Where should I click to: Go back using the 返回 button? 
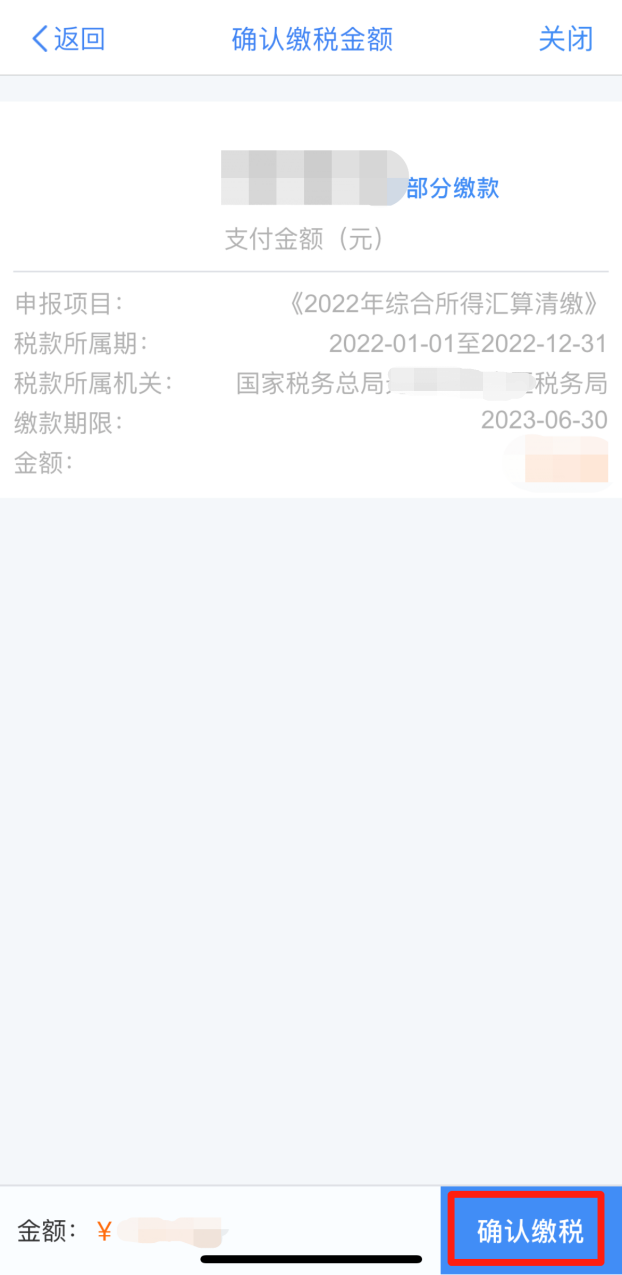pyautogui.click(x=67, y=39)
